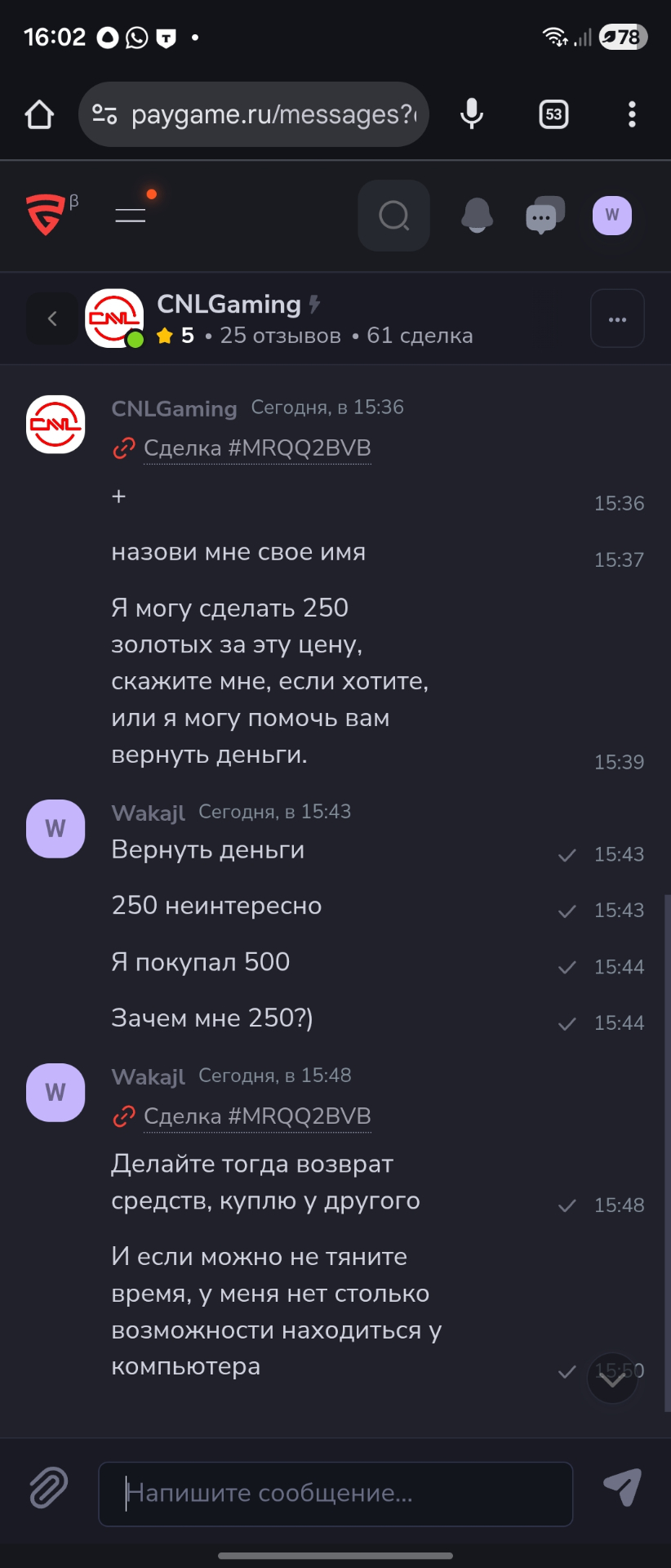The image size is (671, 1568).
Task: Go to browser home page
Action: [x=39, y=114]
